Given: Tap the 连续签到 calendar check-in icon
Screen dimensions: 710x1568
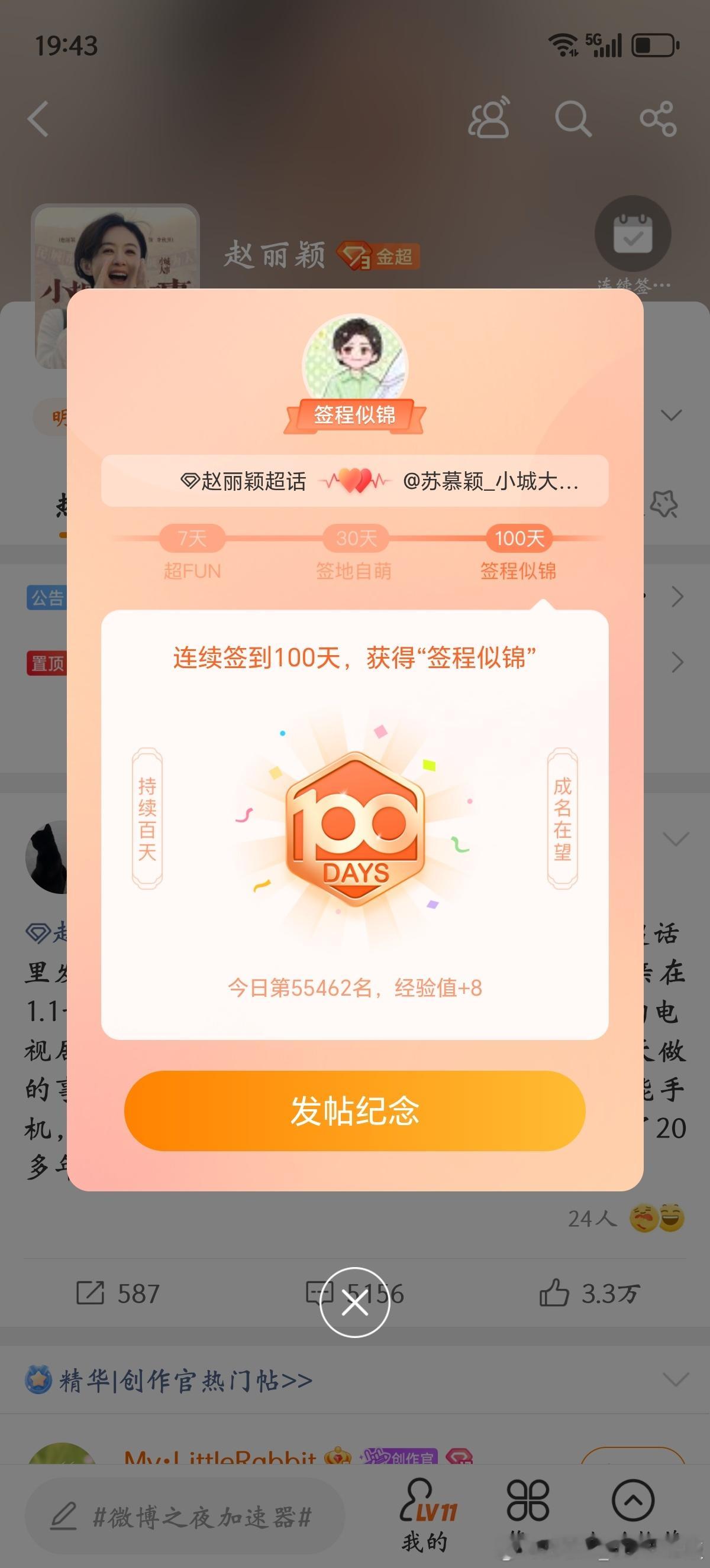Looking at the screenshot, I should click(x=633, y=234).
